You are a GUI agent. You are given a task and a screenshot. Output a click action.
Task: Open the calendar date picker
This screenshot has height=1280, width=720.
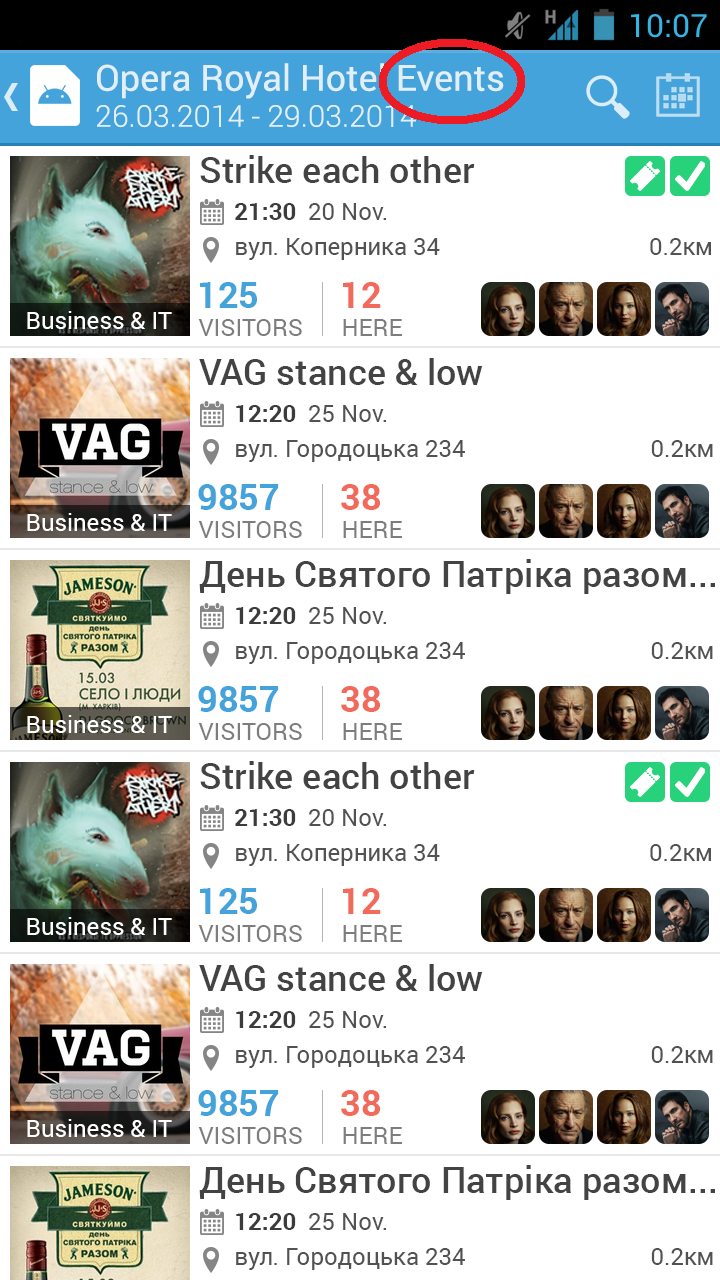click(x=678, y=96)
